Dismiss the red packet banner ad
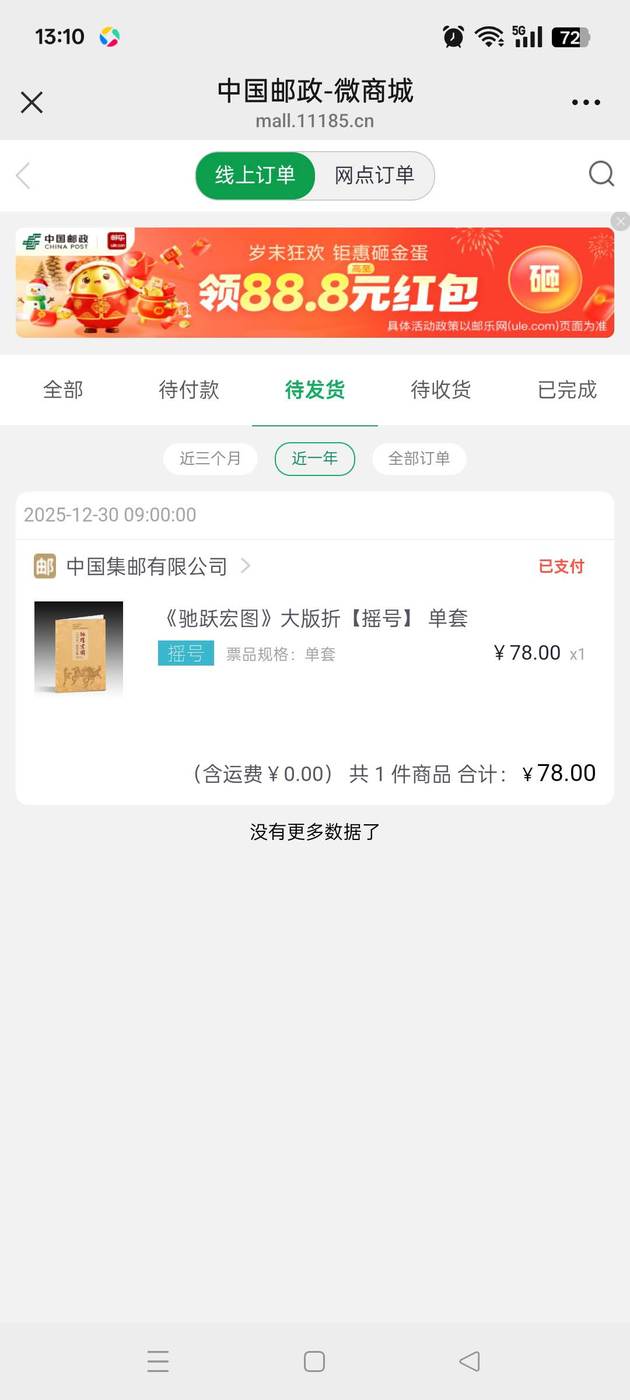Viewport: 630px width, 1400px height. coord(621,221)
